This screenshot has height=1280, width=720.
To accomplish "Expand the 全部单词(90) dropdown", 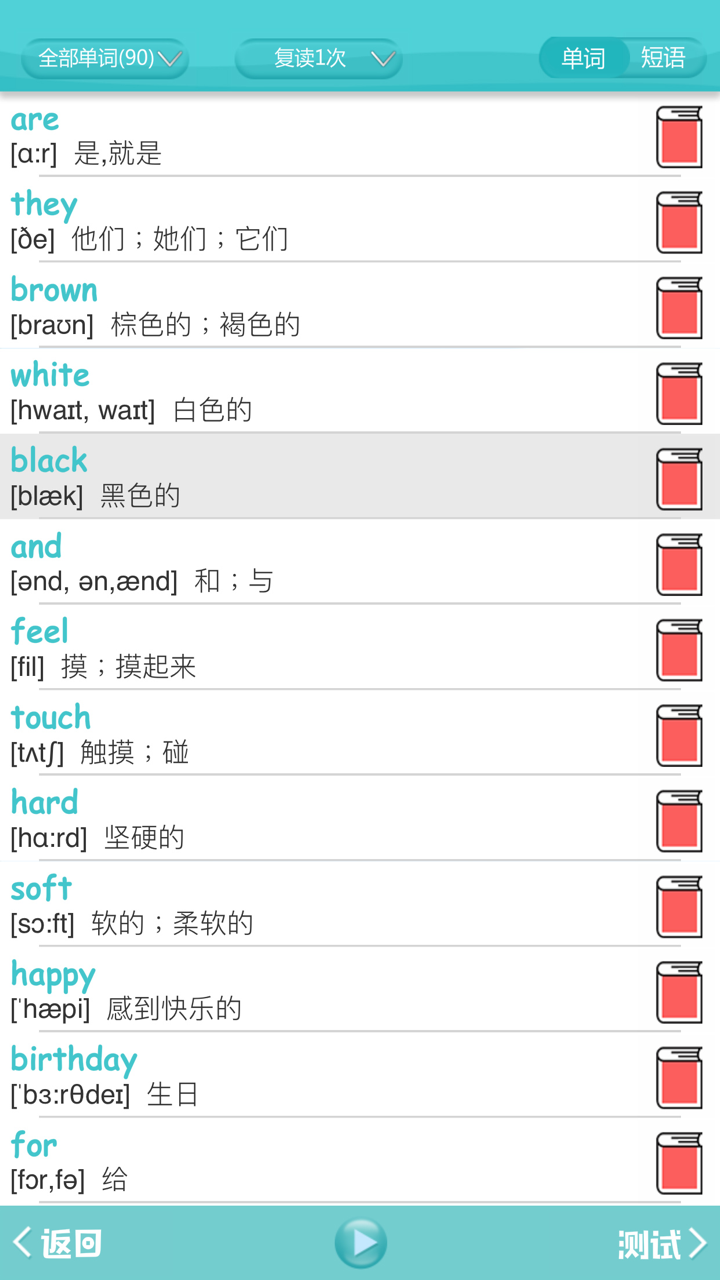I will 104,58.
